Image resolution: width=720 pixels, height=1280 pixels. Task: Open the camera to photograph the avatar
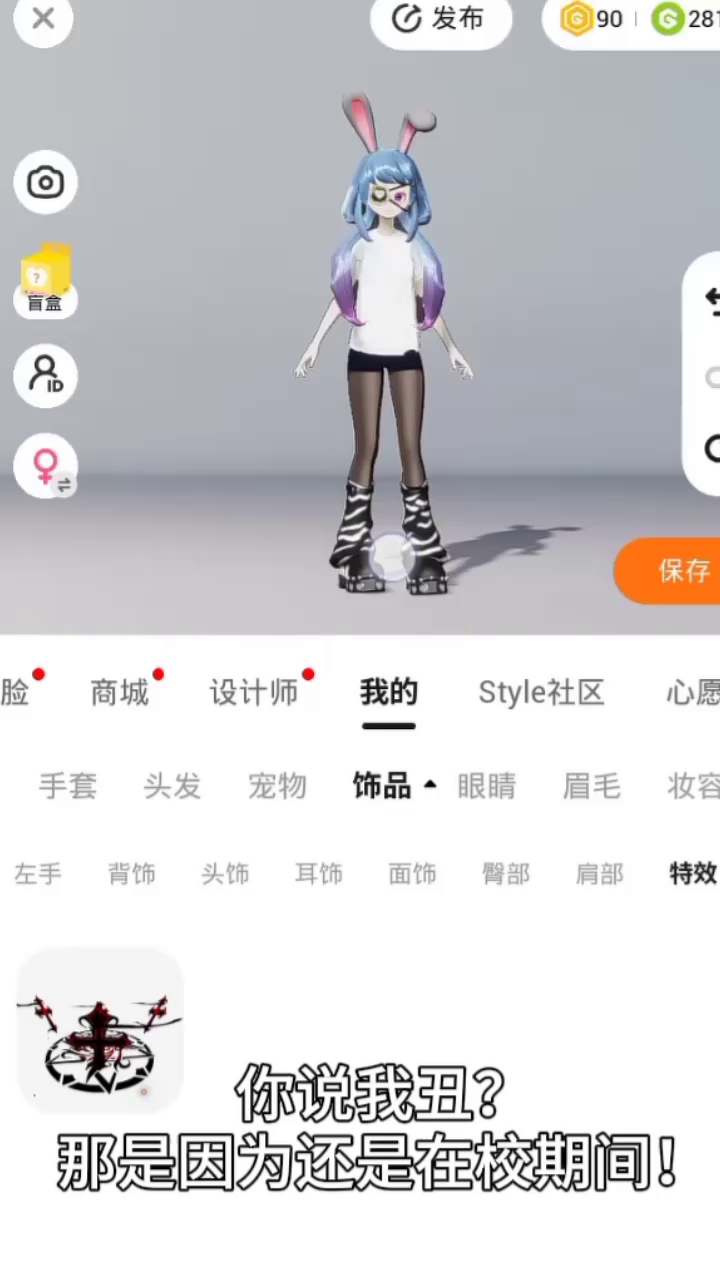(x=45, y=182)
